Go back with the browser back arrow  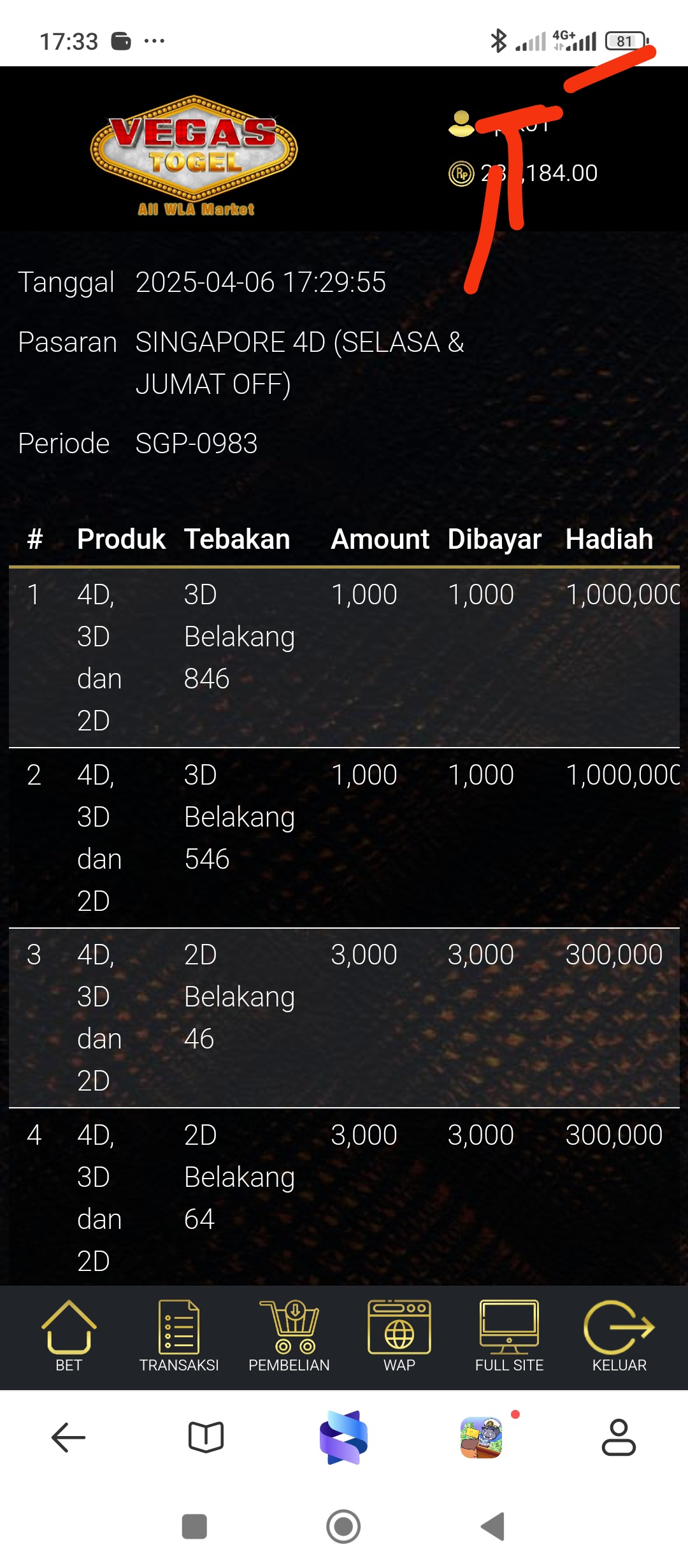68,1437
